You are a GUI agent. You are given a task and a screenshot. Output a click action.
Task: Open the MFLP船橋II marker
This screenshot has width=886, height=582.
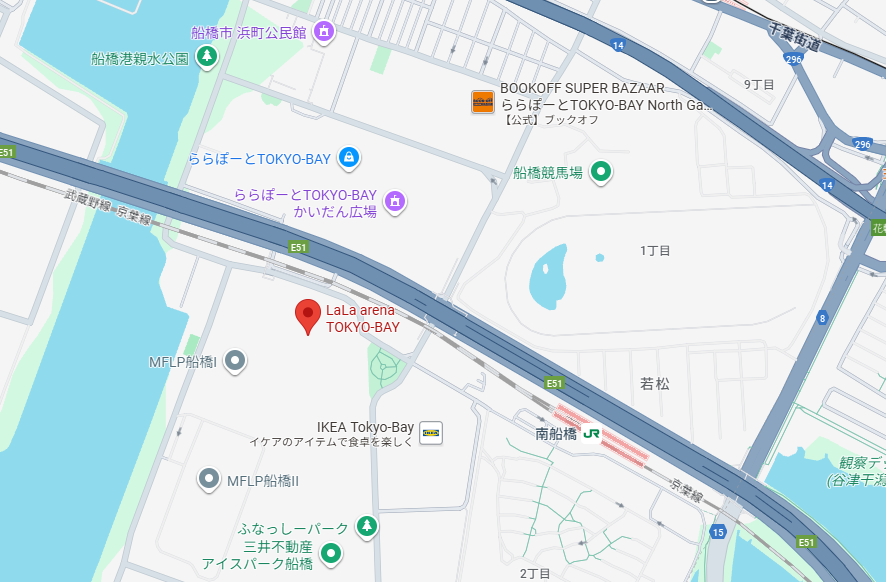pos(209,480)
